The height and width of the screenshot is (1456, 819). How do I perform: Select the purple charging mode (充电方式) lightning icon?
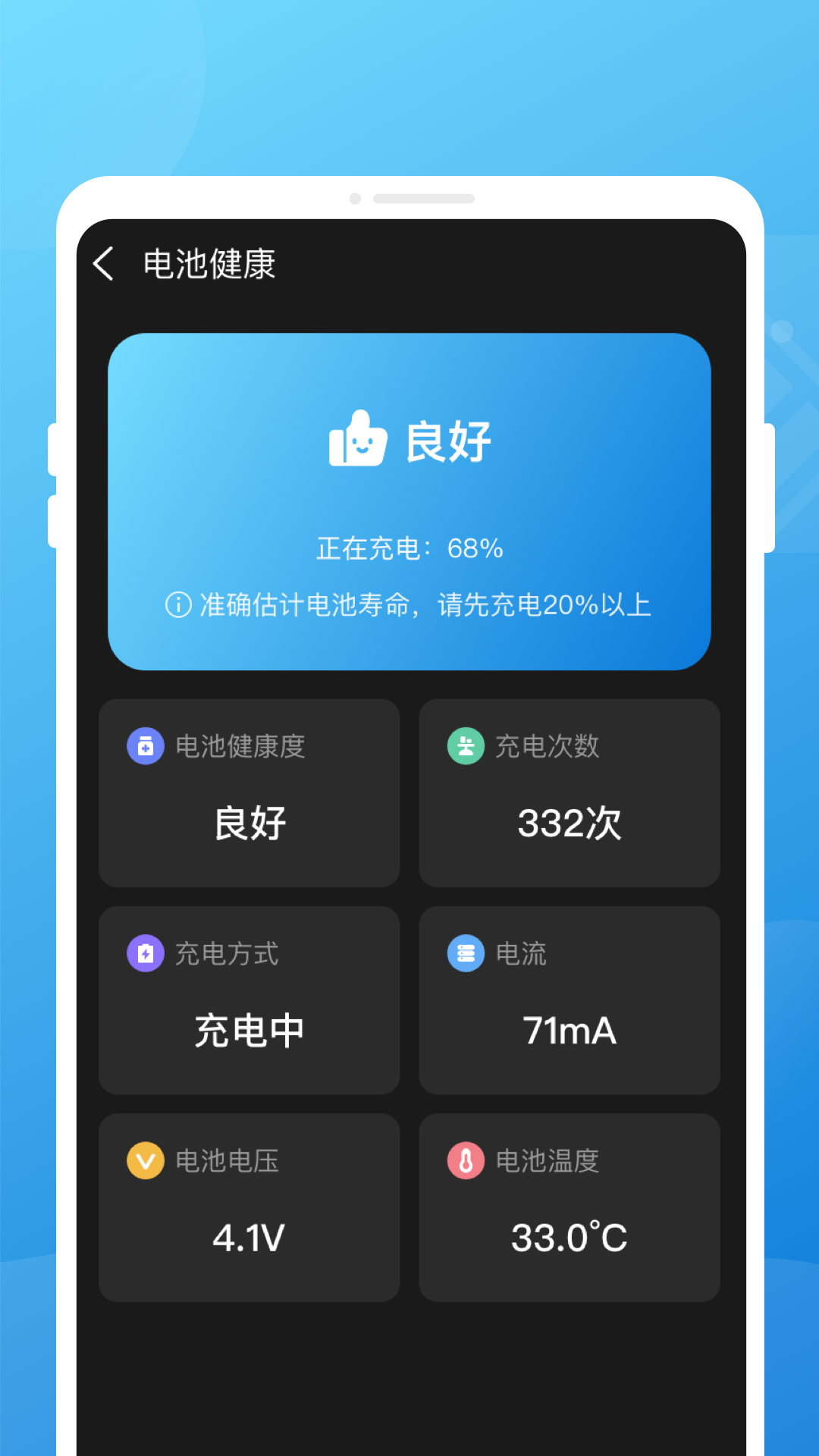145,954
